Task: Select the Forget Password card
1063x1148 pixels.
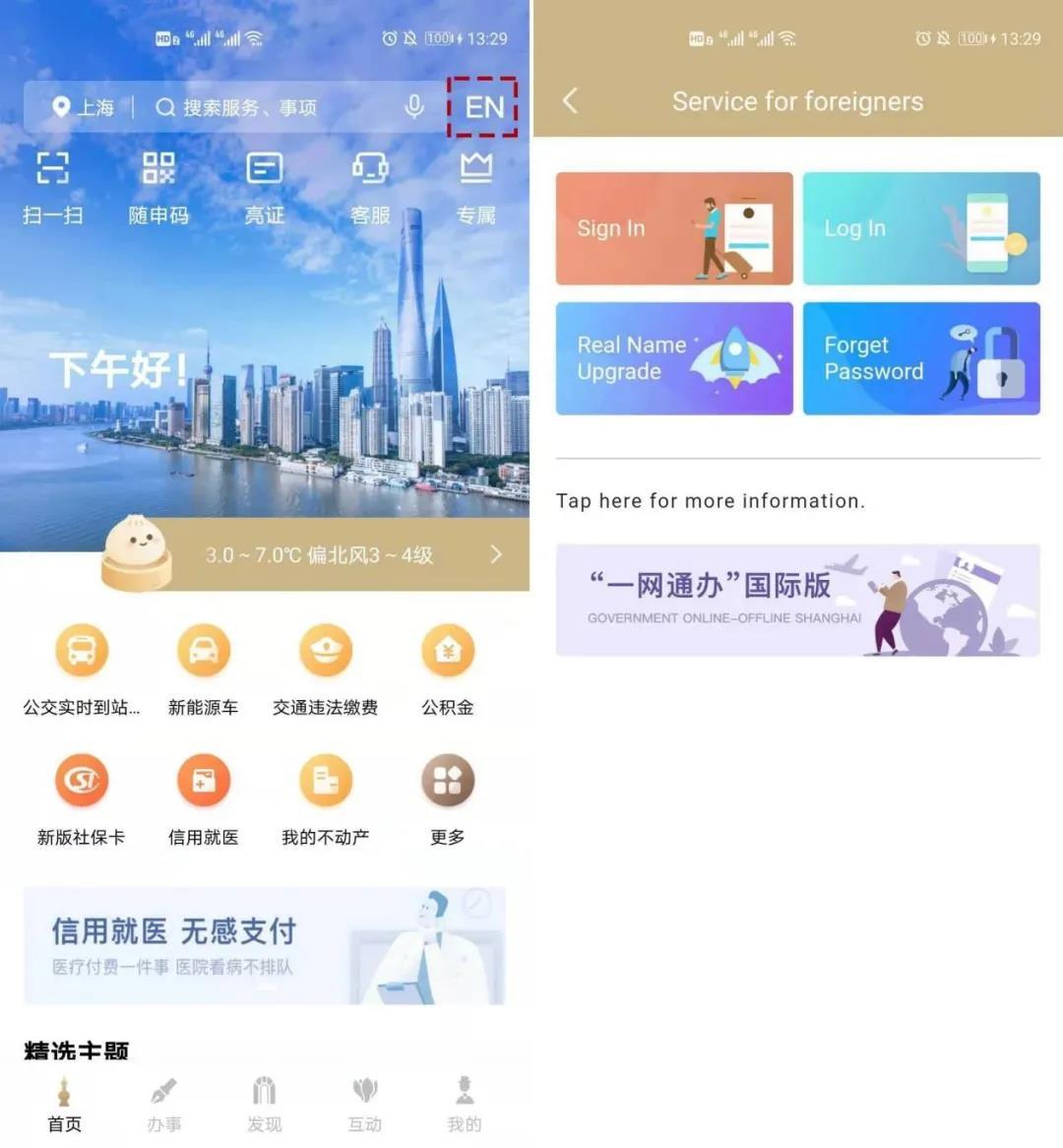Action: (x=921, y=358)
